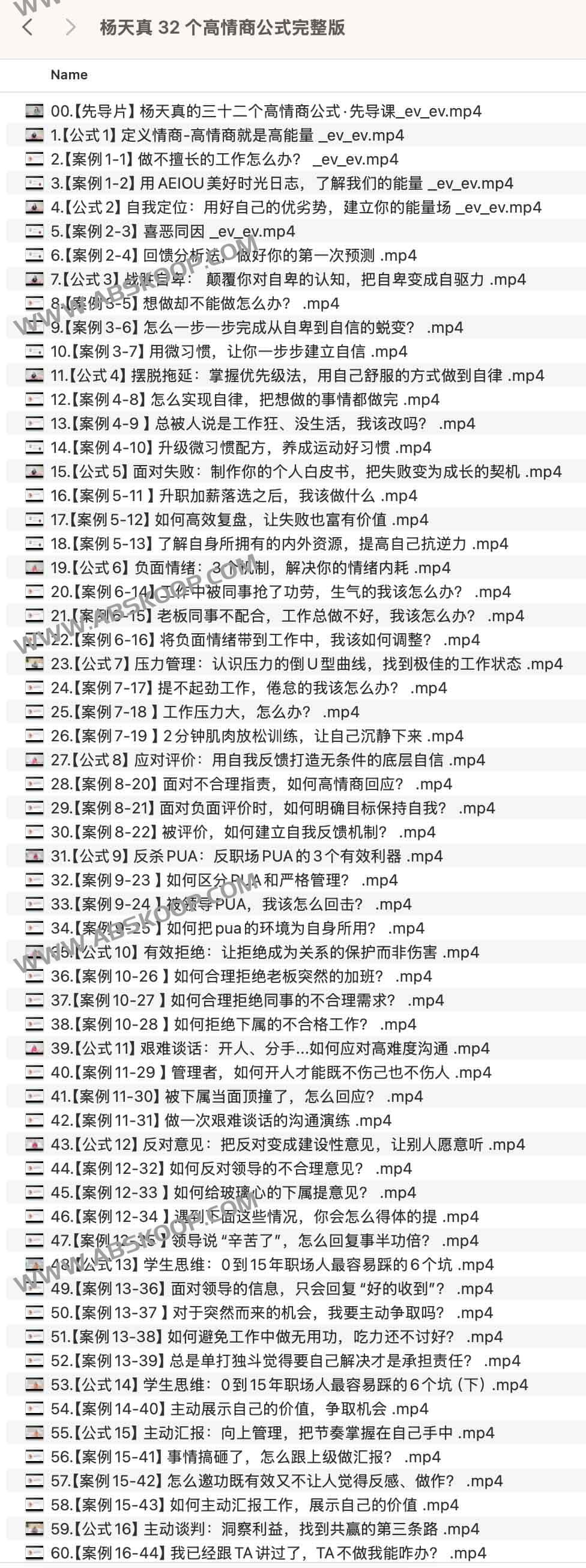
Task: Open file 19 公式6 负面情绪
Action: [250, 568]
